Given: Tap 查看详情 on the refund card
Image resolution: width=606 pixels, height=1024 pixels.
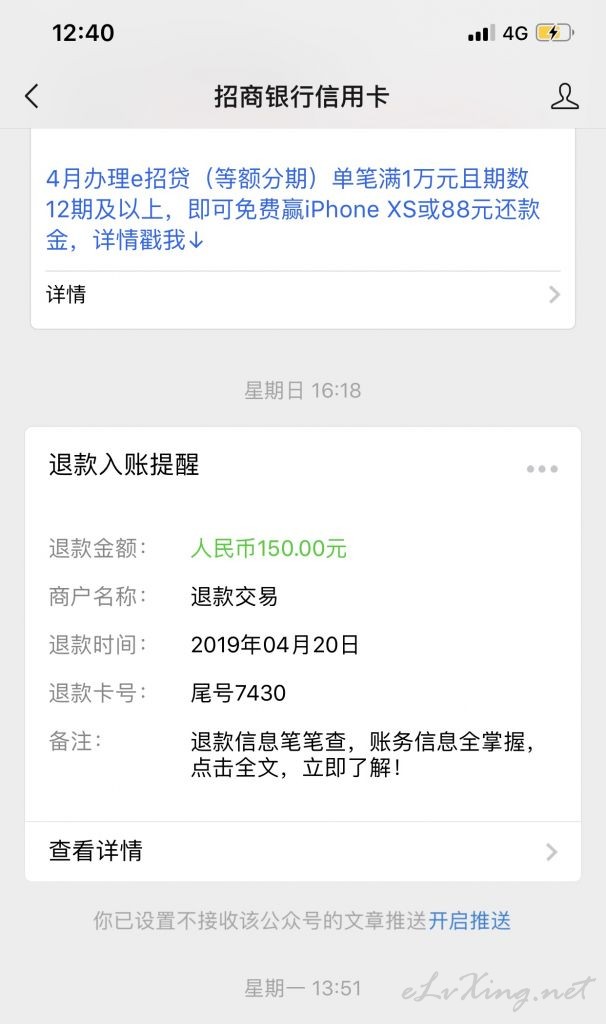Looking at the screenshot, I should pyautogui.click(x=303, y=852).
